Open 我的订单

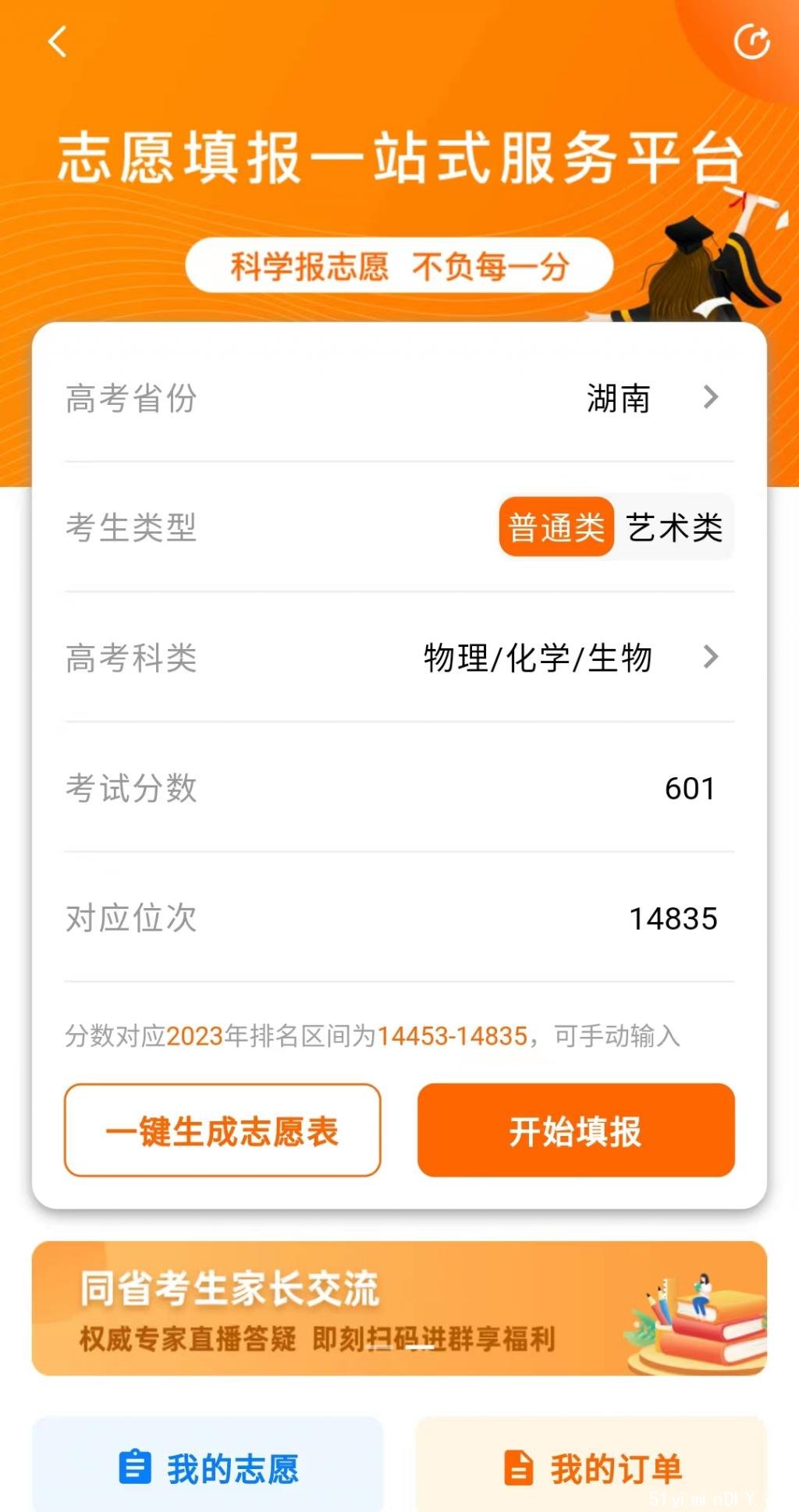[591, 1468]
